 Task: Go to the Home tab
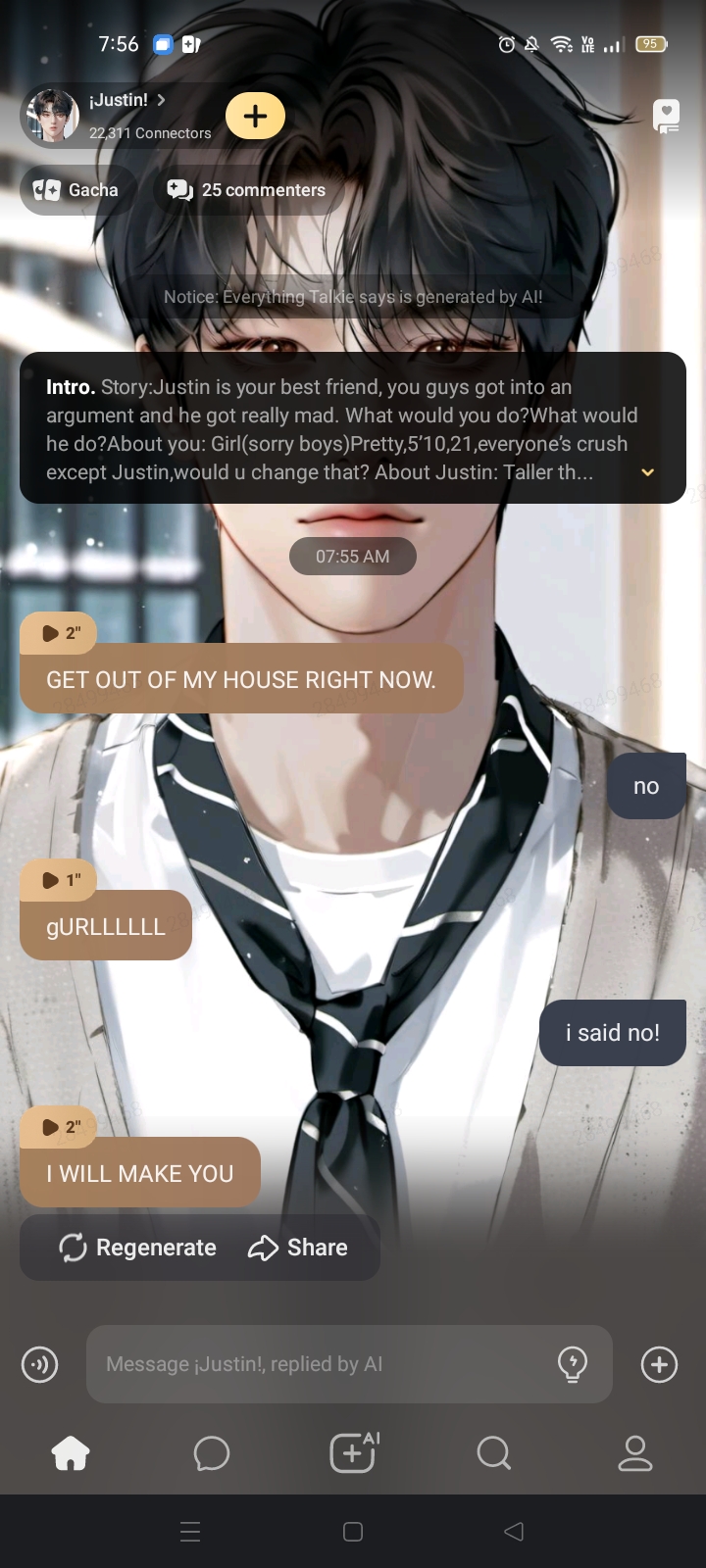[71, 1453]
